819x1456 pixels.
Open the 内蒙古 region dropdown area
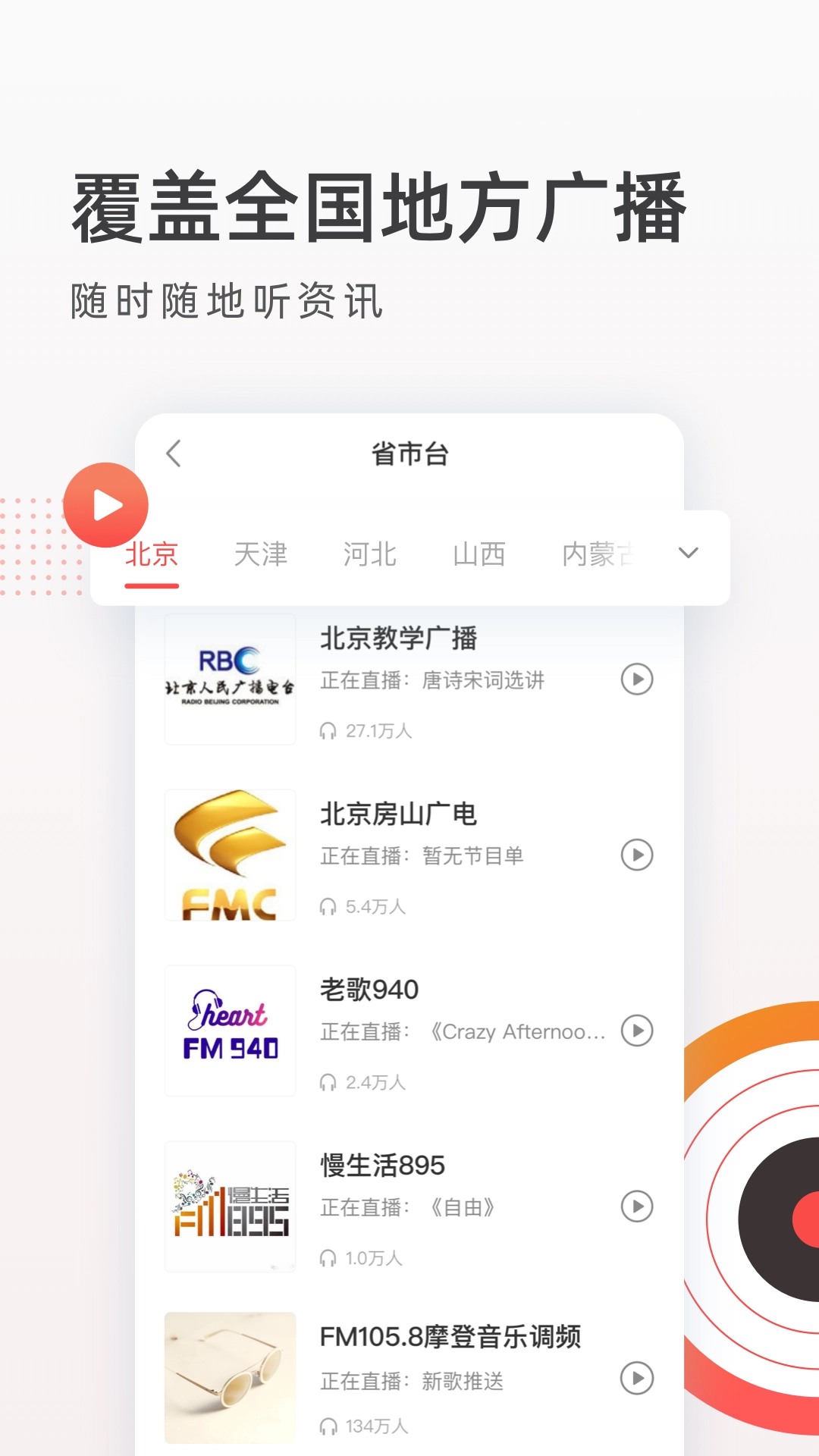[595, 554]
